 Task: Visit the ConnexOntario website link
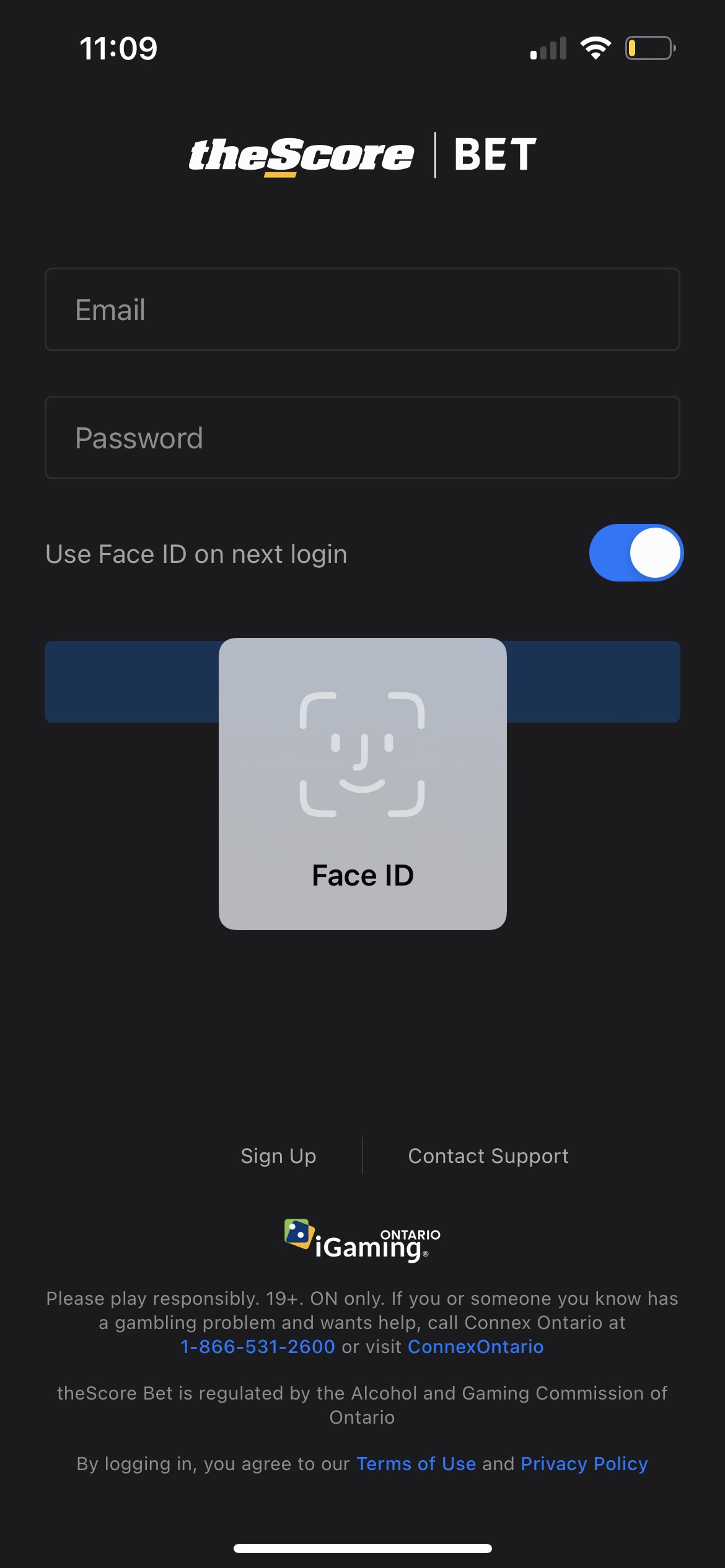point(475,1347)
